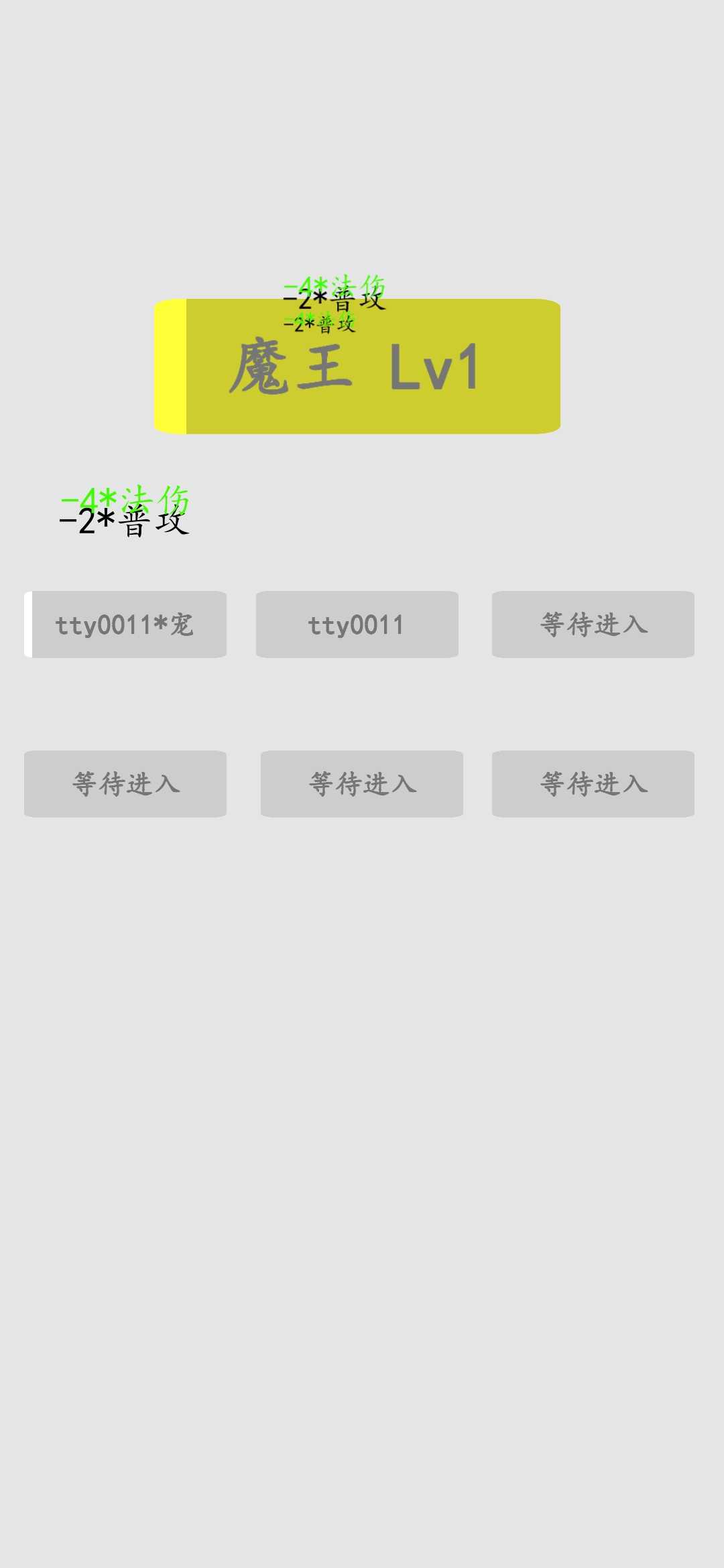Tap the small -2*普攻 overlay on the banner
The height and width of the screenshot is (1568, 724).
(x=320, y=324)
